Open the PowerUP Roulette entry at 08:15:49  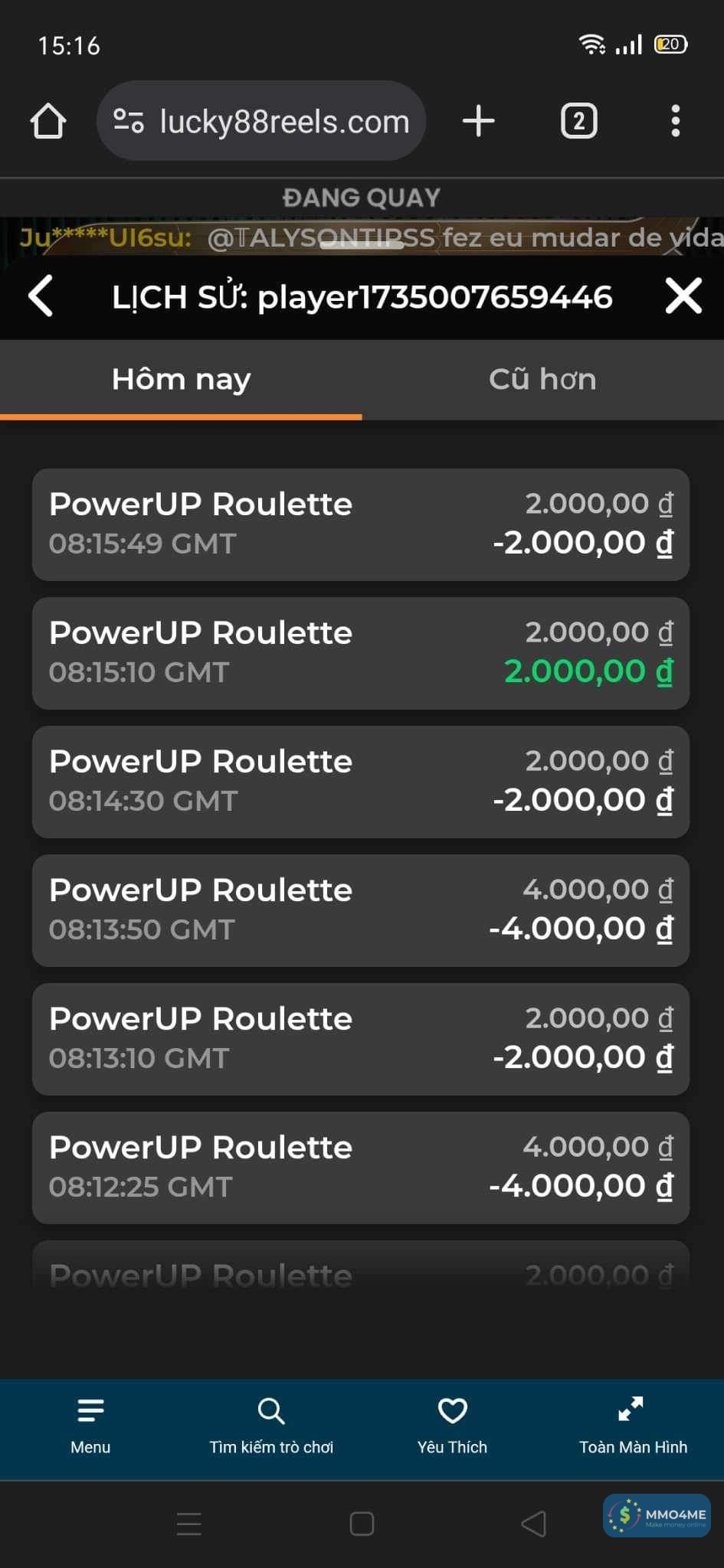point(361,524)
